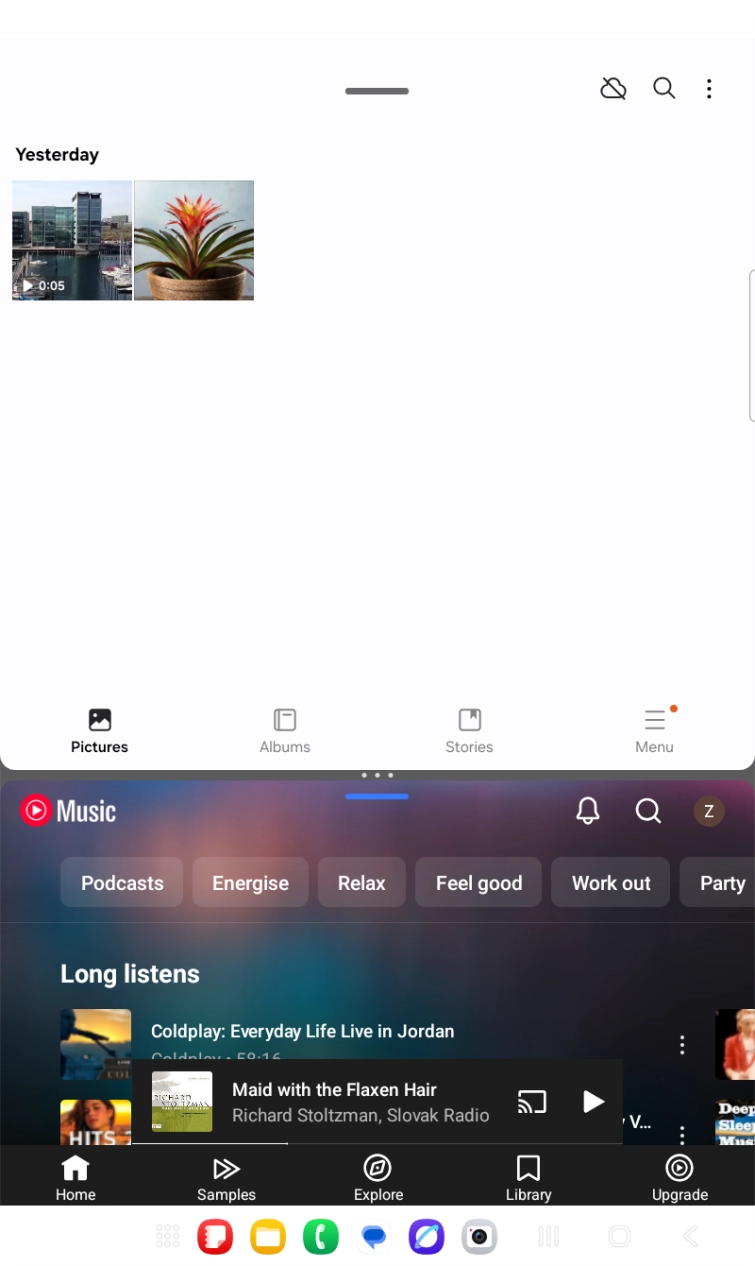Open the Library tab in Music
The image size is (755, 1266).
pyautogui.click(x=528, y=1177)
